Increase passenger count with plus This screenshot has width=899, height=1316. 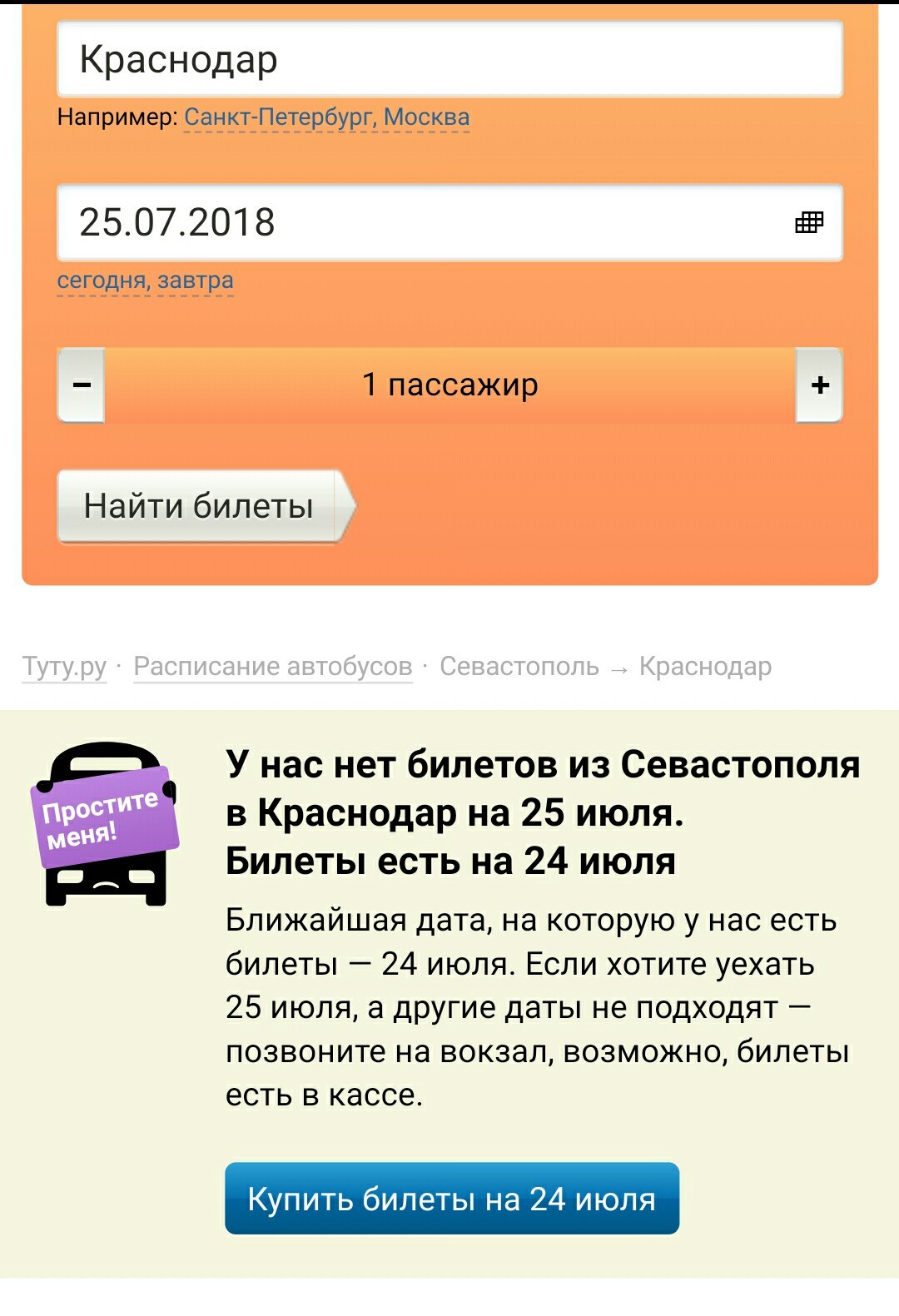pyautogui.click(x=820, y=385)
